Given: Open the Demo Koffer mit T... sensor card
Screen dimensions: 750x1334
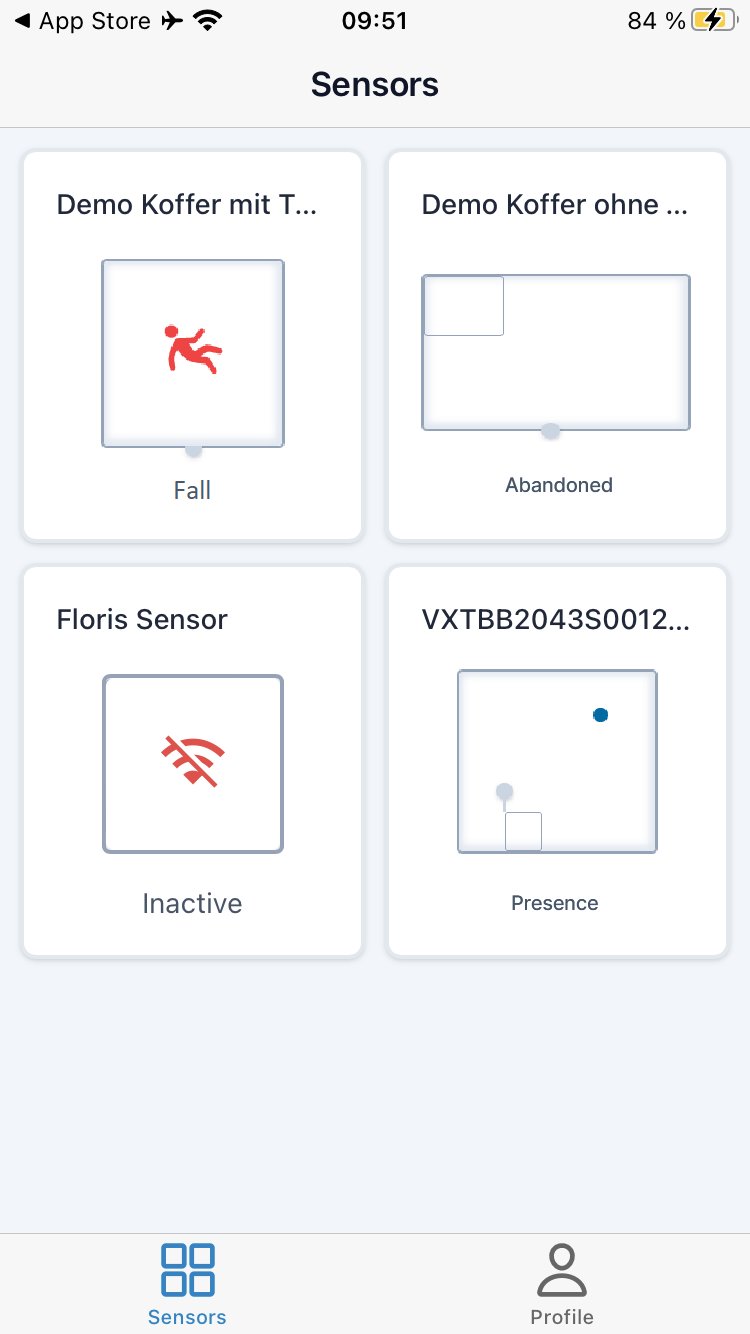Looking at the screenshot, I should pyautogui.click(x=192, y=346).
